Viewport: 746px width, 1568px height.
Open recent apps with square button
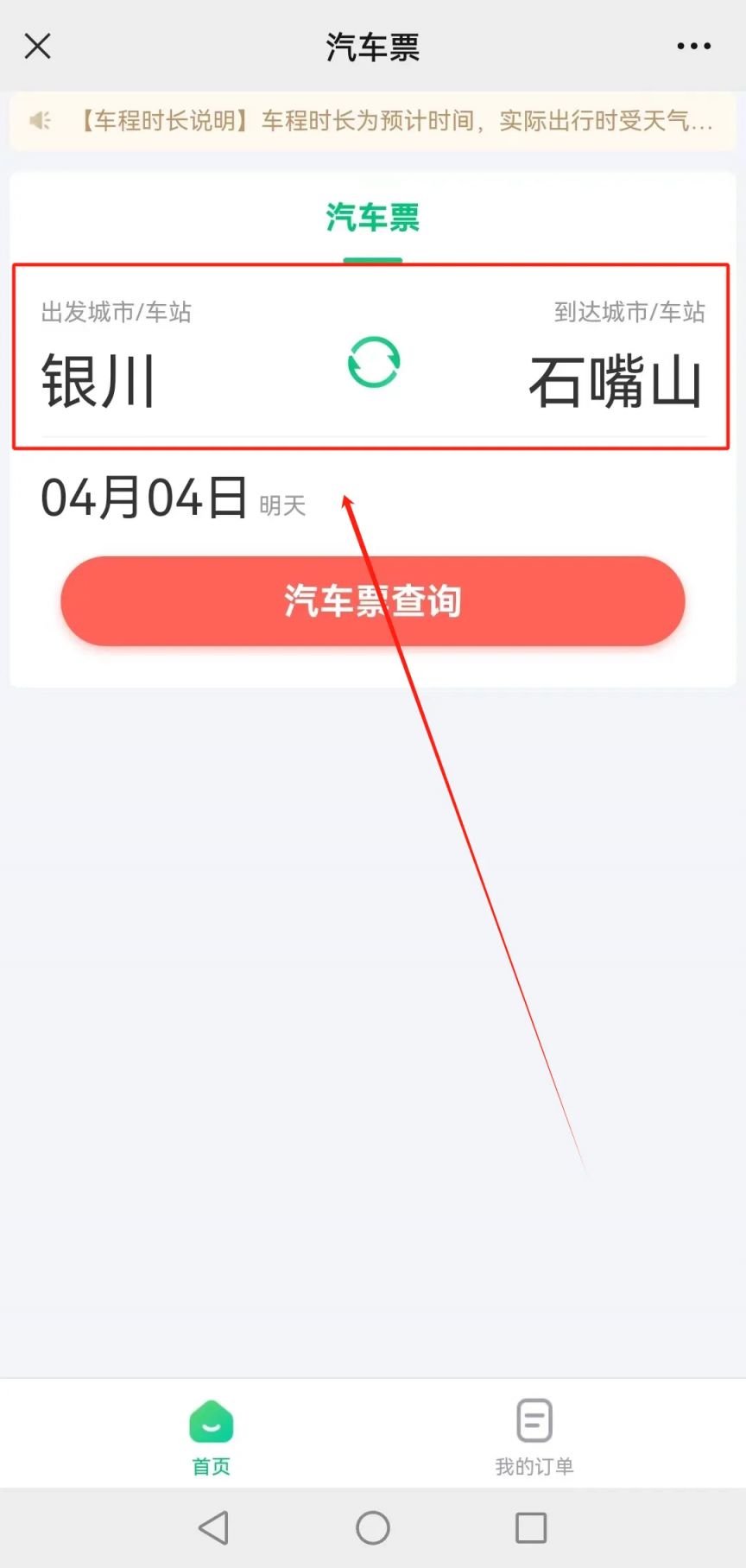pos(531,1527)
